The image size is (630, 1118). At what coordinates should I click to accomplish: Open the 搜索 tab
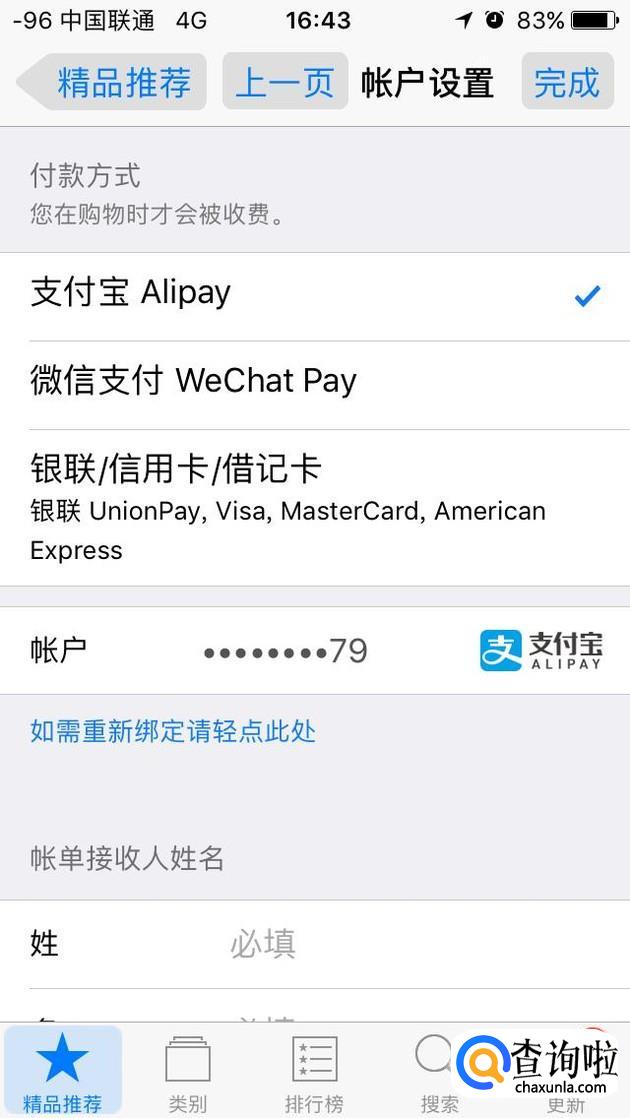(437, 1073)
